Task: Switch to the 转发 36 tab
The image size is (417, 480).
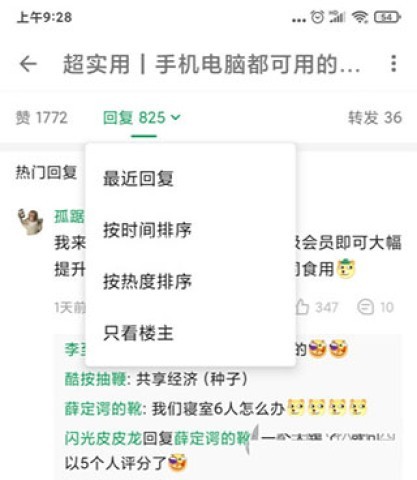Action: pos(375,118)
